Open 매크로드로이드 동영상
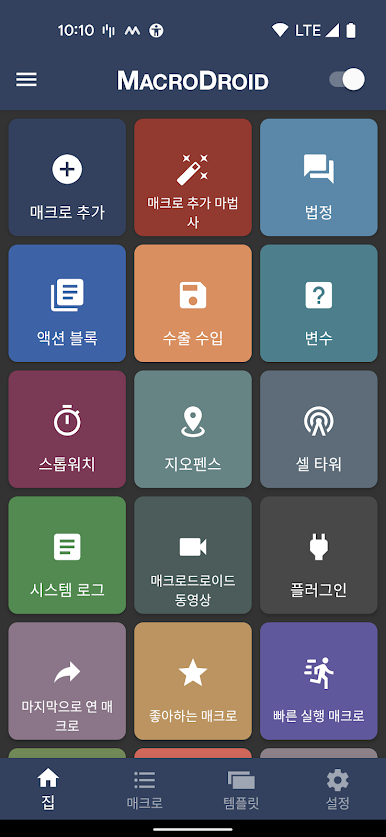 click(x=193, y=555)
